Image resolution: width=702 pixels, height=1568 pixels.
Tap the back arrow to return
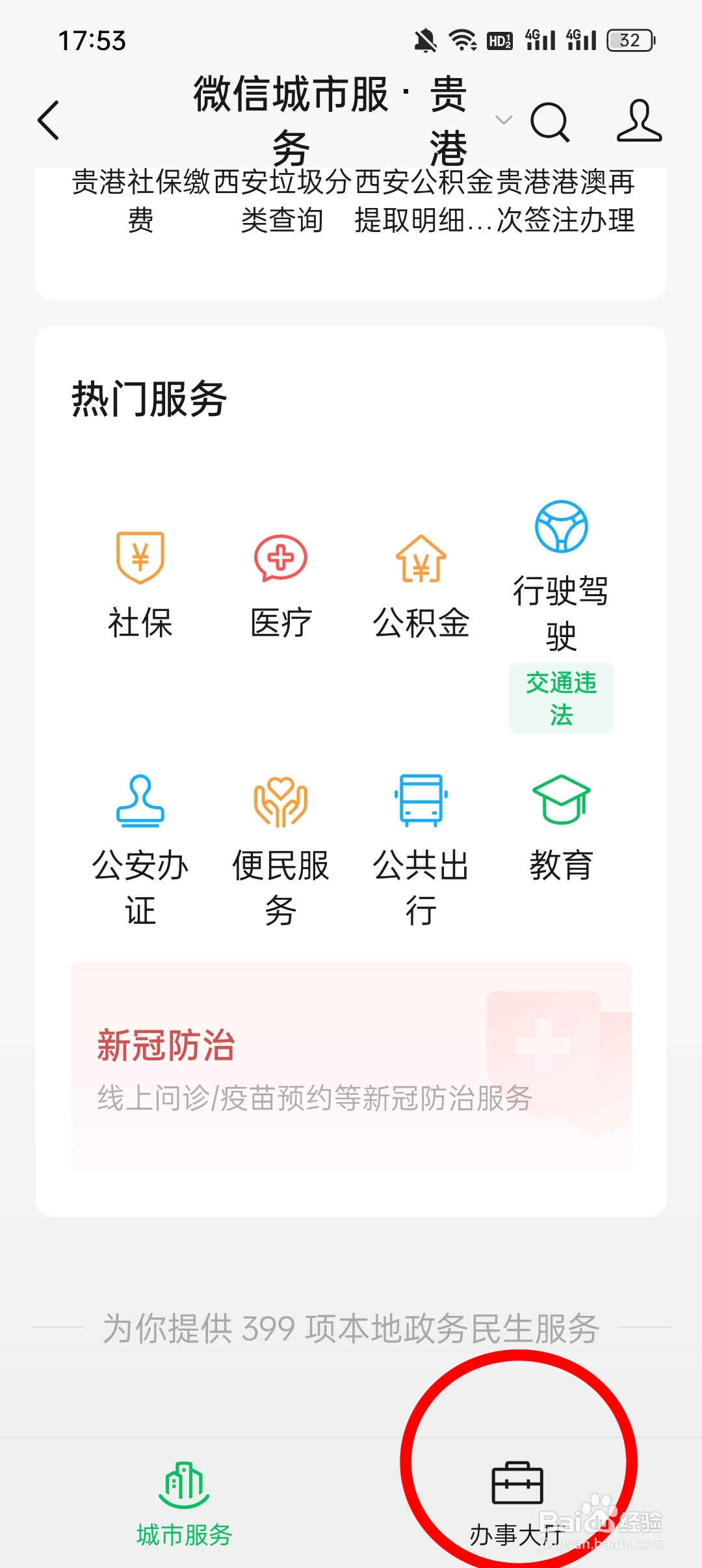click(x=49, y=122)
